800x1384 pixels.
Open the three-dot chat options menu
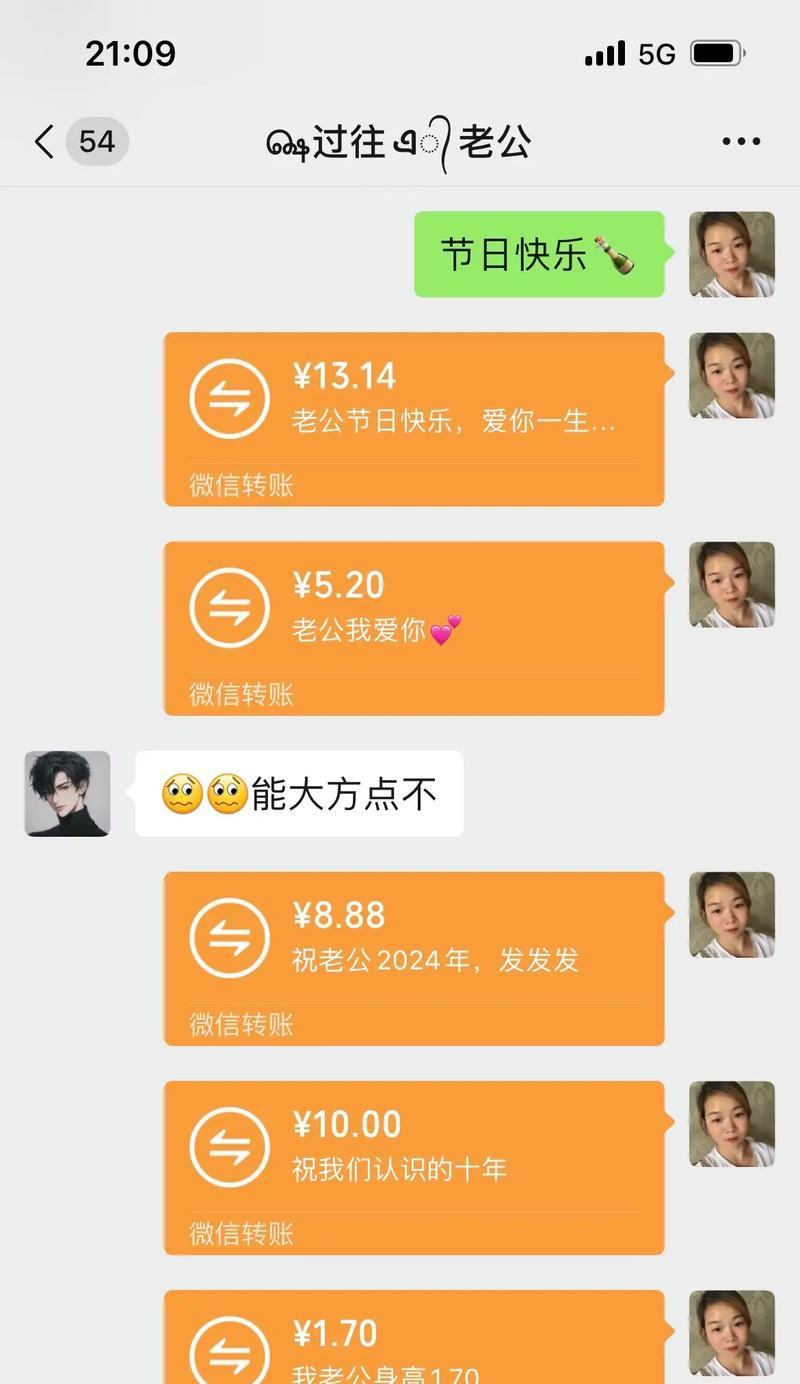(x=741, y=142)
